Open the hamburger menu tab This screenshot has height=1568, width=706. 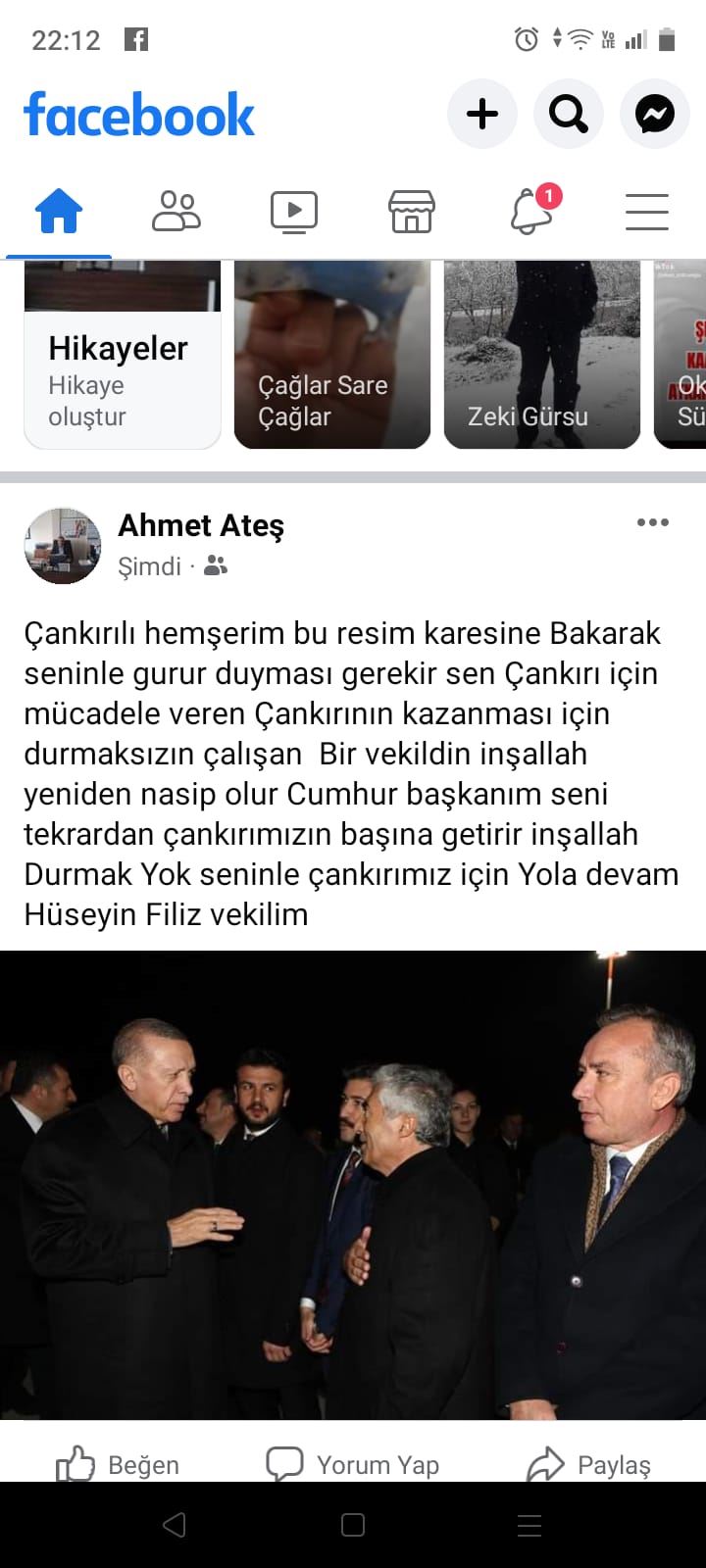(647, 211)
